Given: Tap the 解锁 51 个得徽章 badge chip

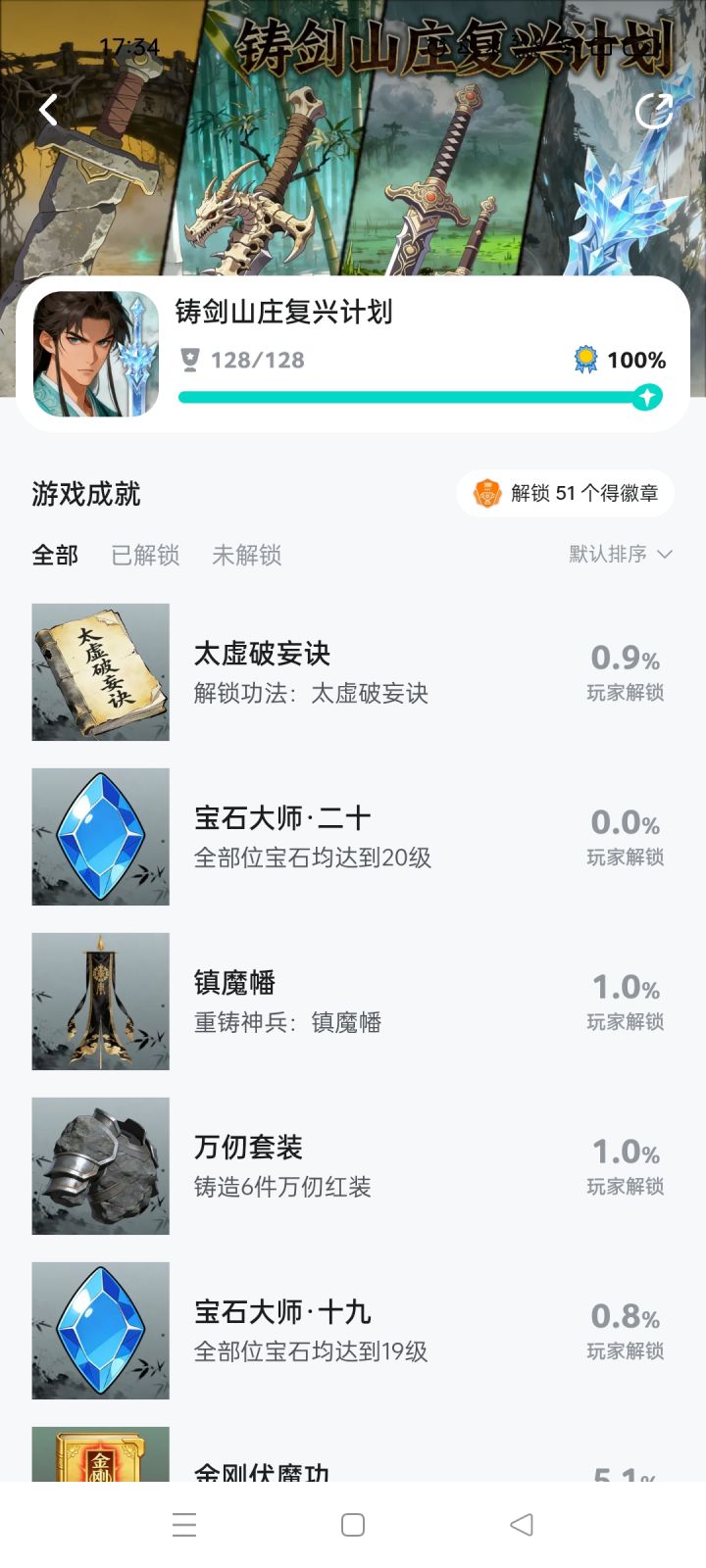Looking at the screenshot, I should (x=566, y=493).
